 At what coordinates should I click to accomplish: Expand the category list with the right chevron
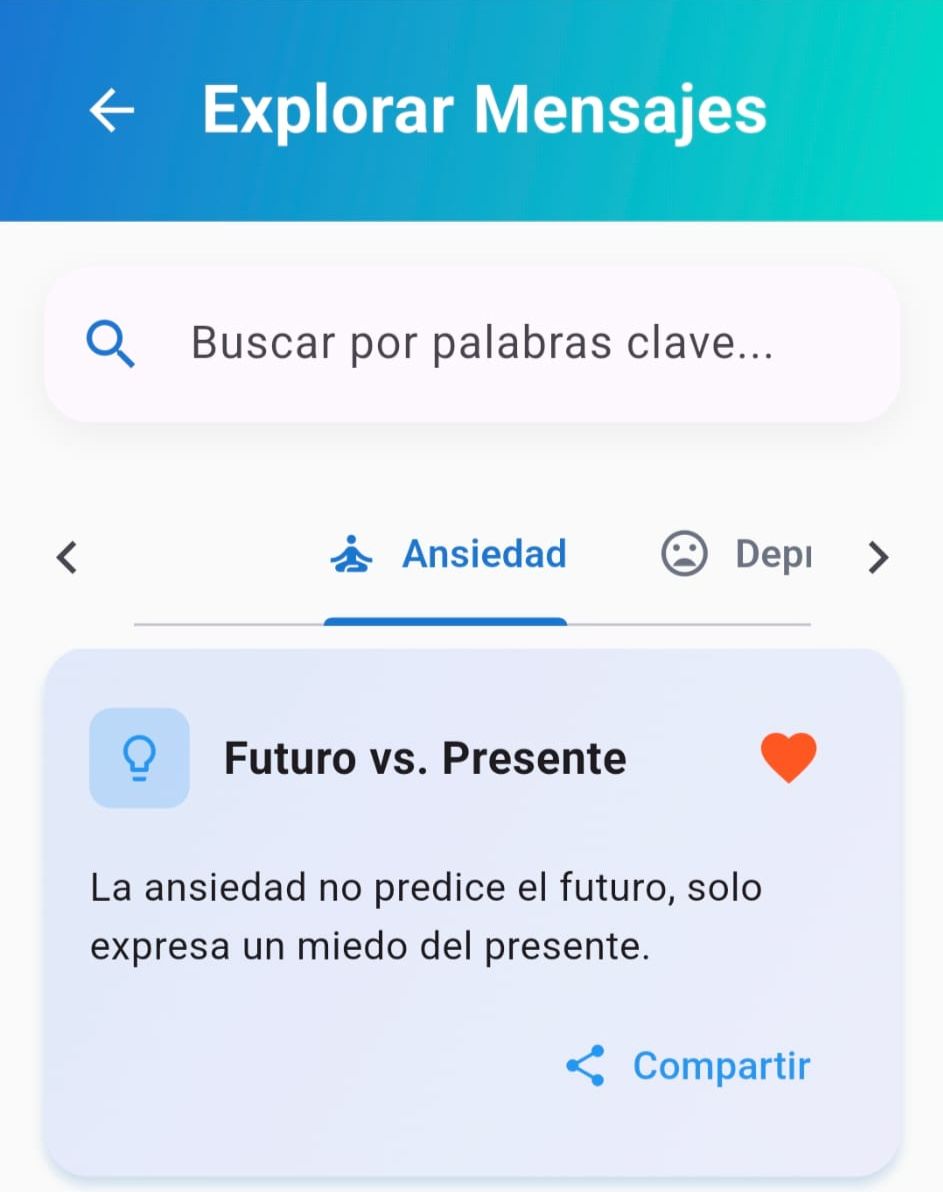tap(877, 557)
